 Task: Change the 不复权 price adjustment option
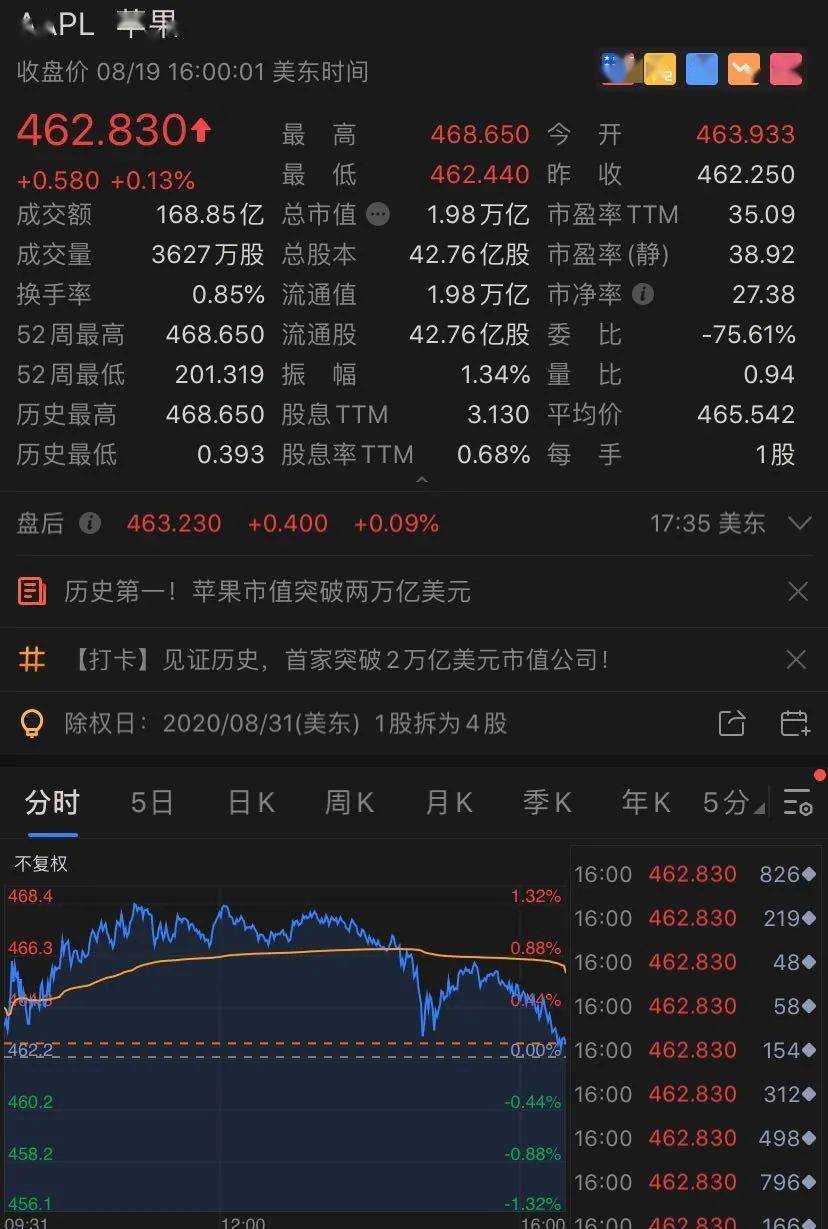(x=42, y=862)
